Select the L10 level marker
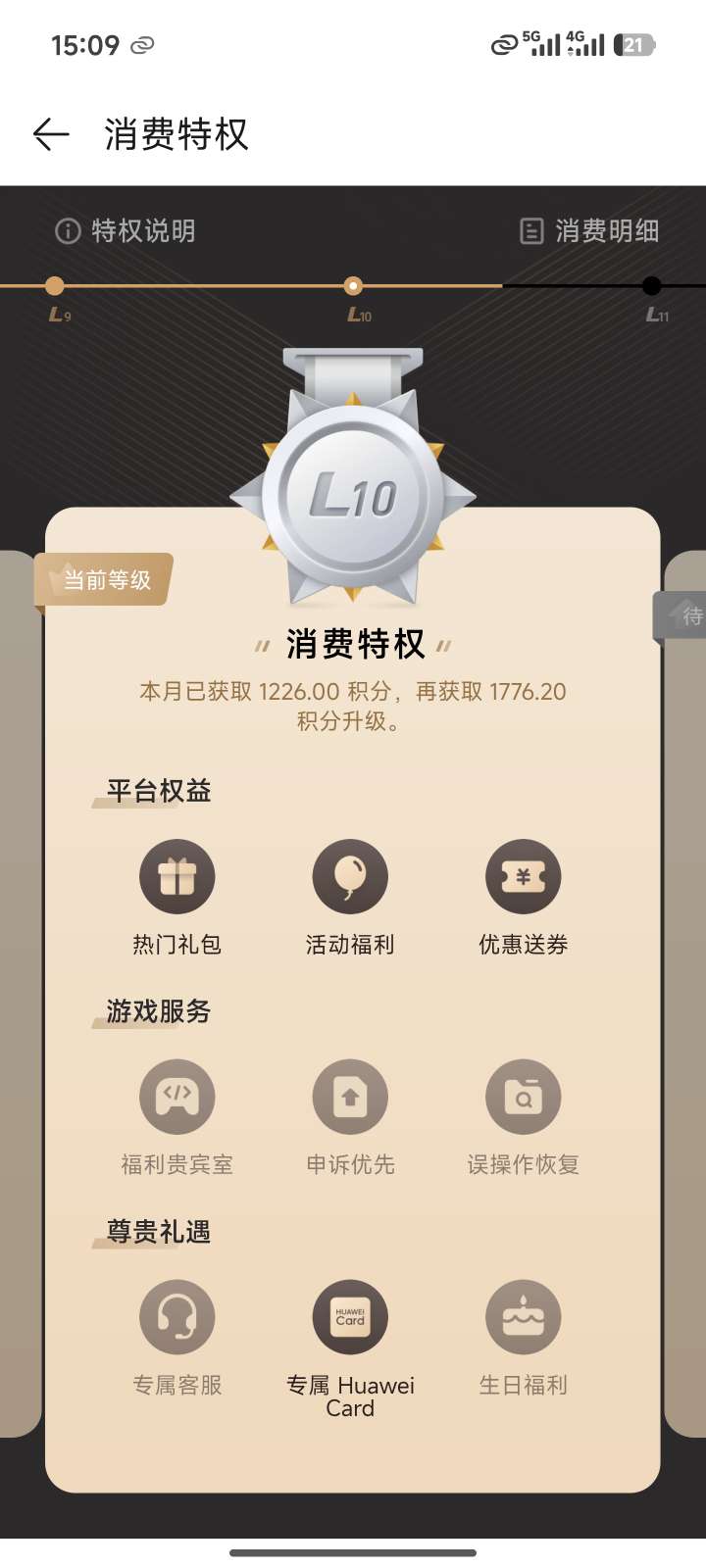Image resolution: width=706 pixels, height=1568 pixels. 353,286
